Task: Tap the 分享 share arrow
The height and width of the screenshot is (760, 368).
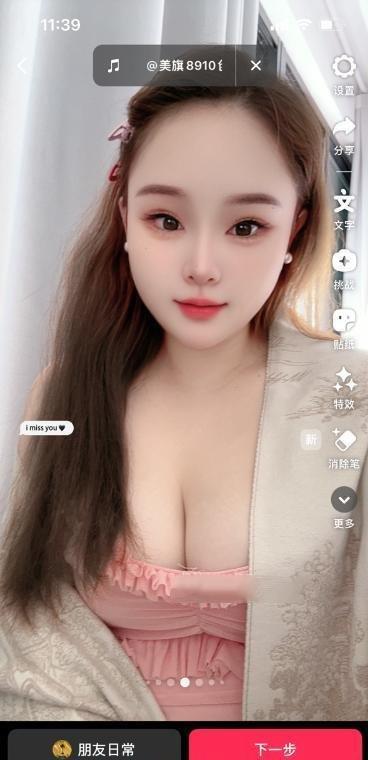Action: [x=344, y=136]
